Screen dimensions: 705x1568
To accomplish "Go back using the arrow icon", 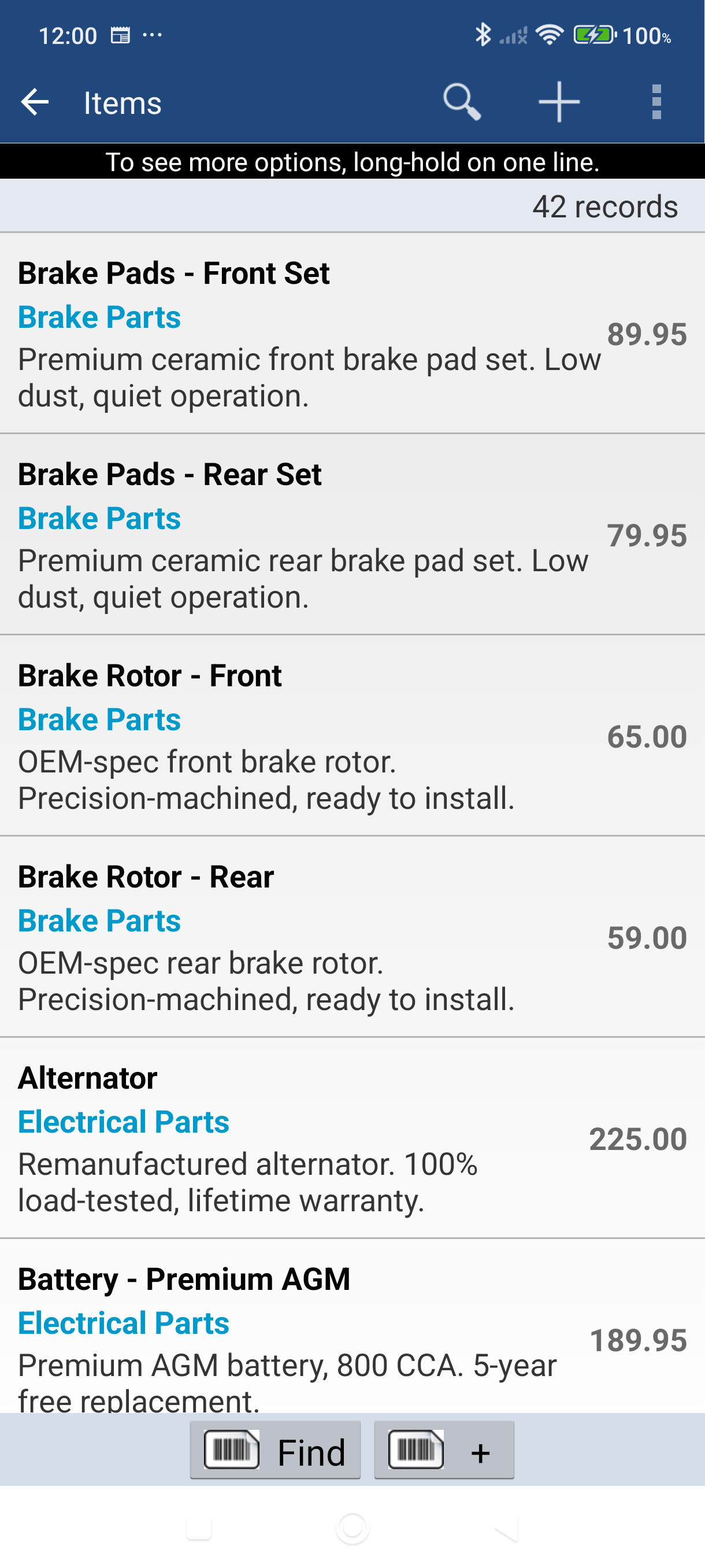I will point(35,102).
